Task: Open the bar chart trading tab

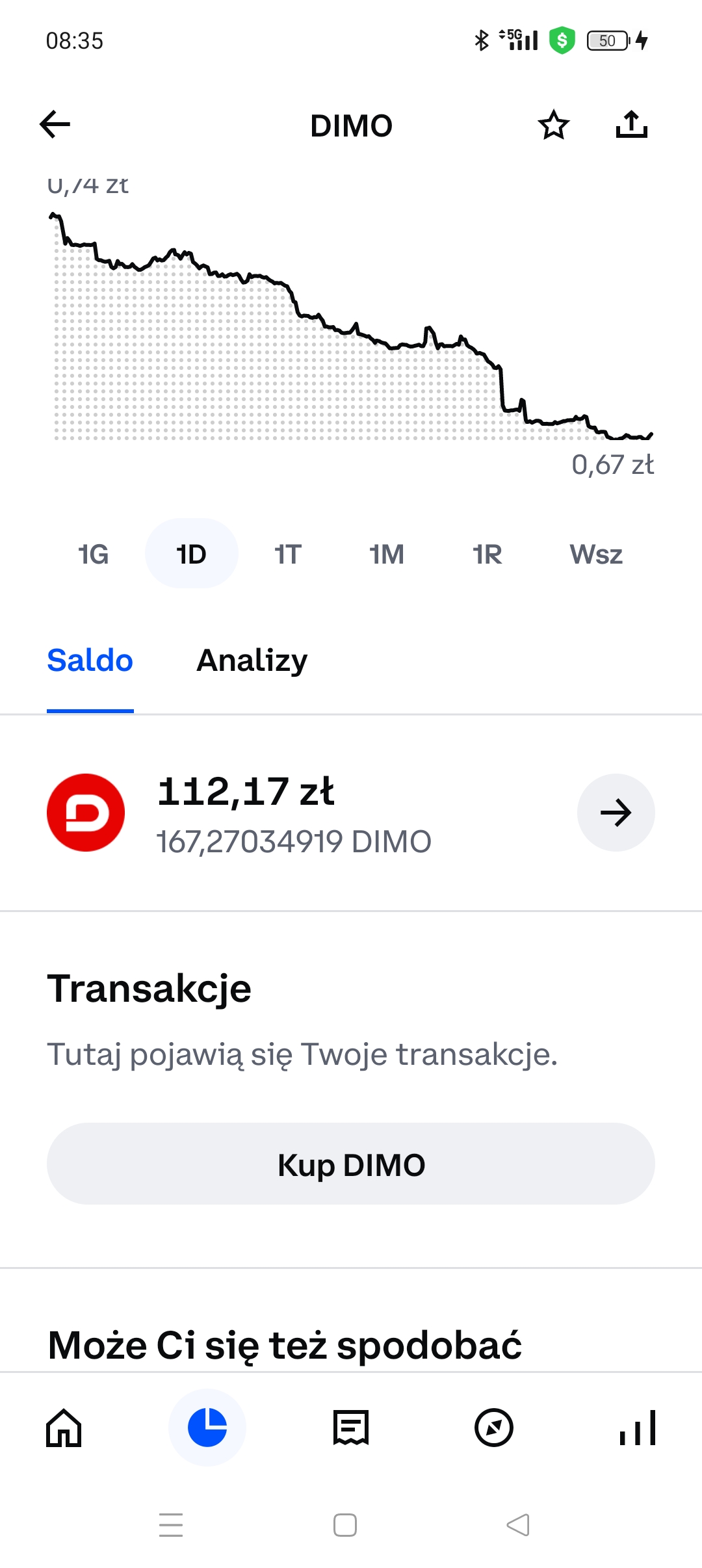Action: [638, 1428]
